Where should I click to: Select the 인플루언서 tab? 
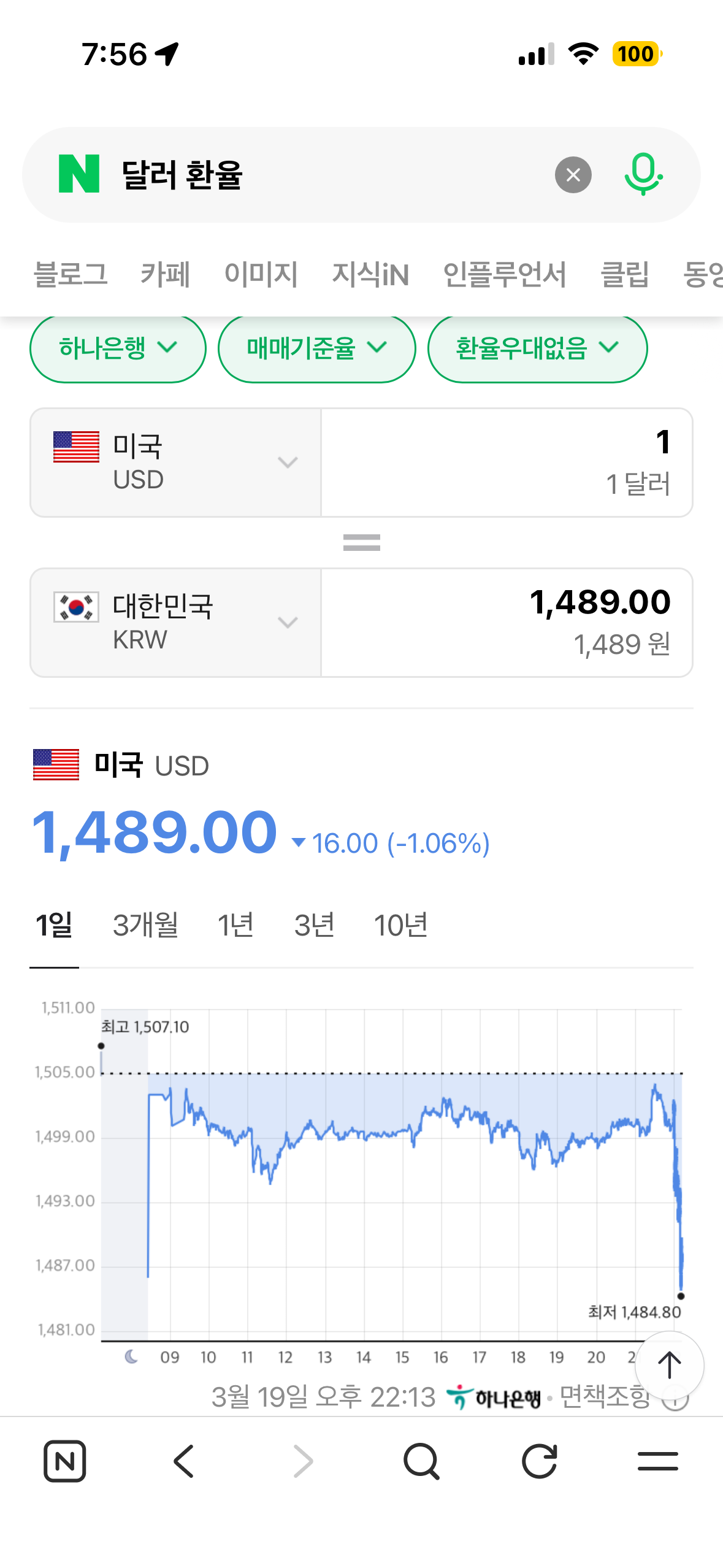[504, 274]
